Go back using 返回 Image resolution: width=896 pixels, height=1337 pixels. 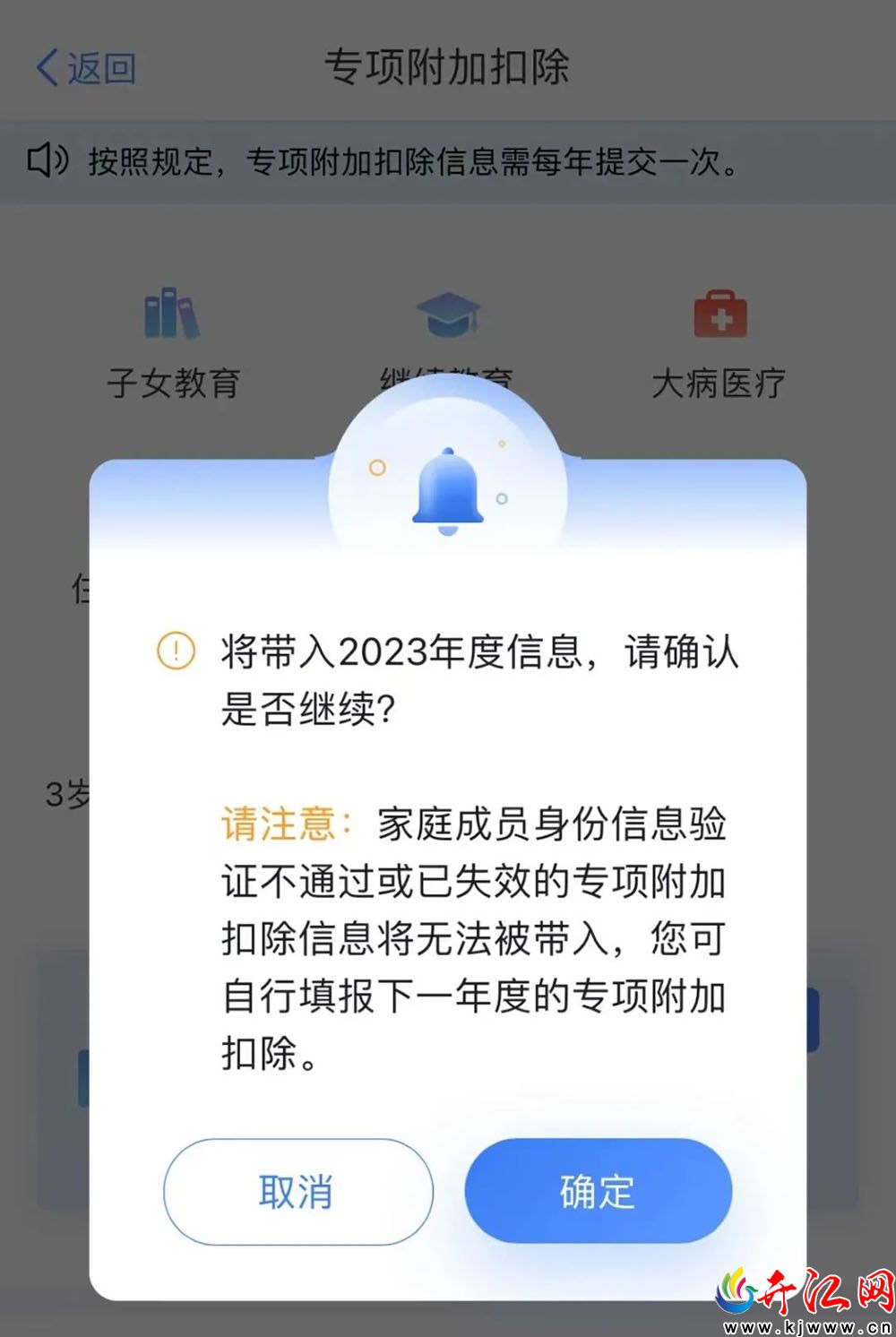point(85,68)
